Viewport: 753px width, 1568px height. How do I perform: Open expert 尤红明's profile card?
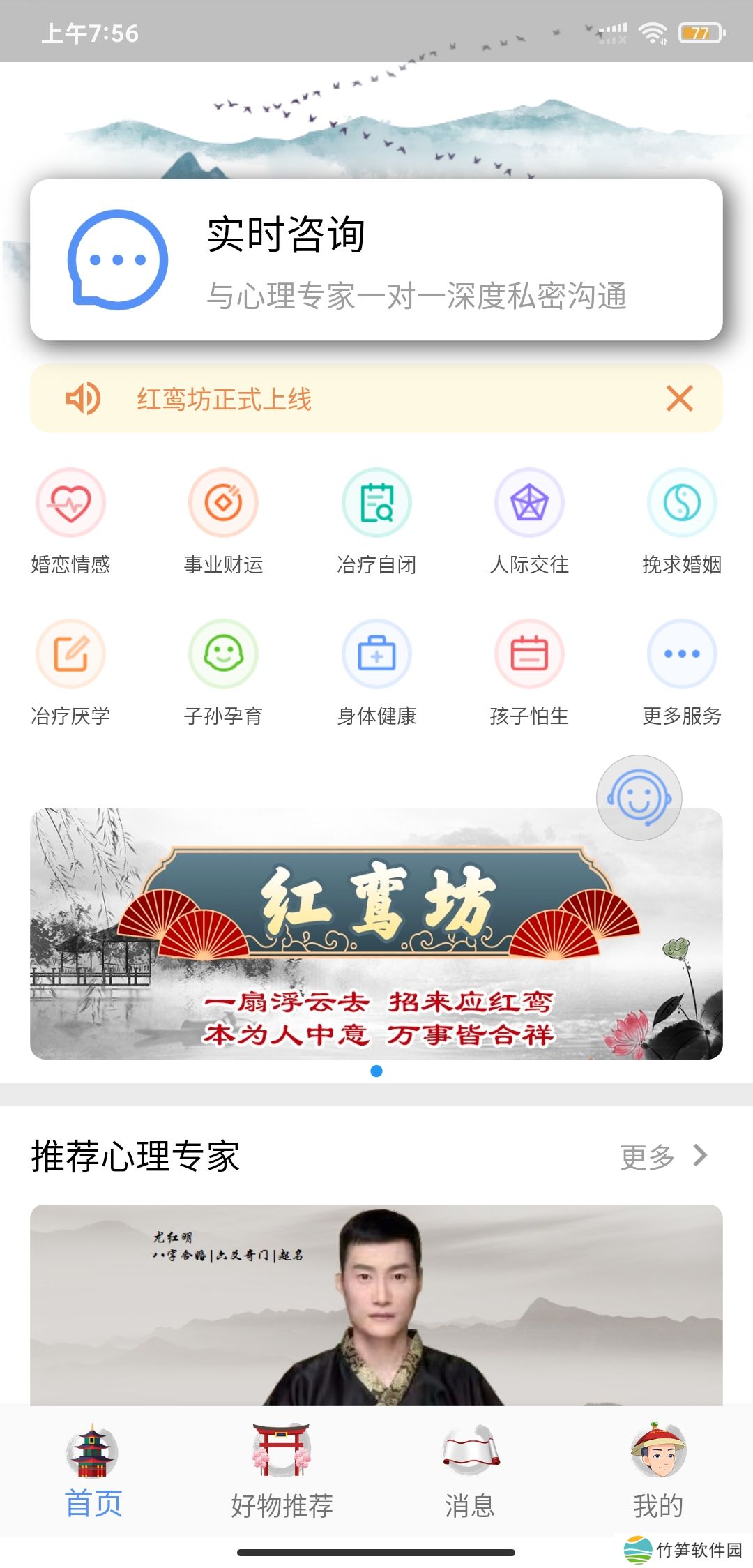click(376, 1304)
